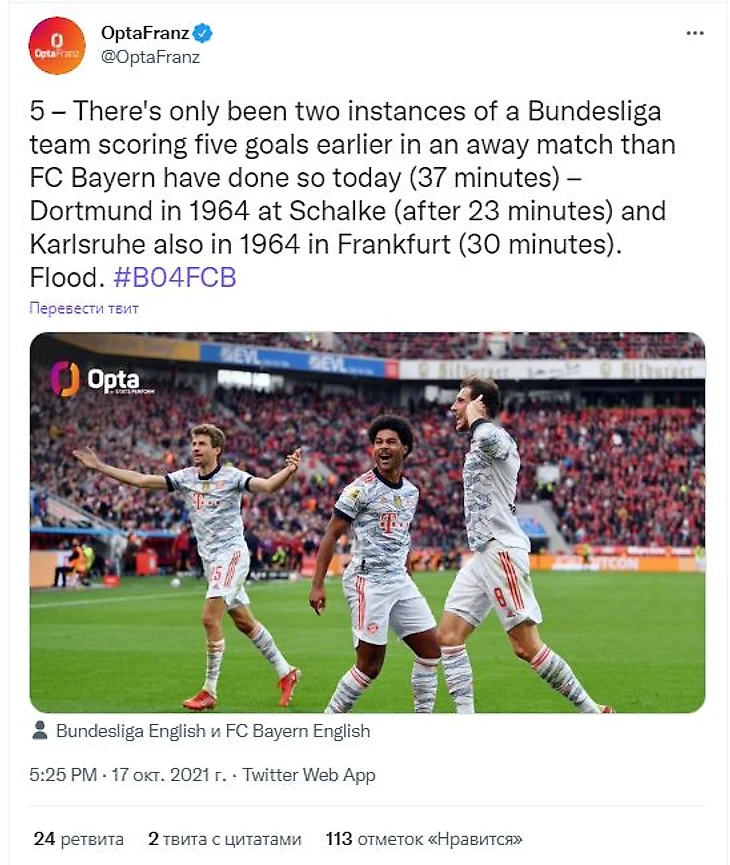This screenshot has height=865, width=730.
Task: Open the Twitter Web App source link
Action: pos(309,775)
